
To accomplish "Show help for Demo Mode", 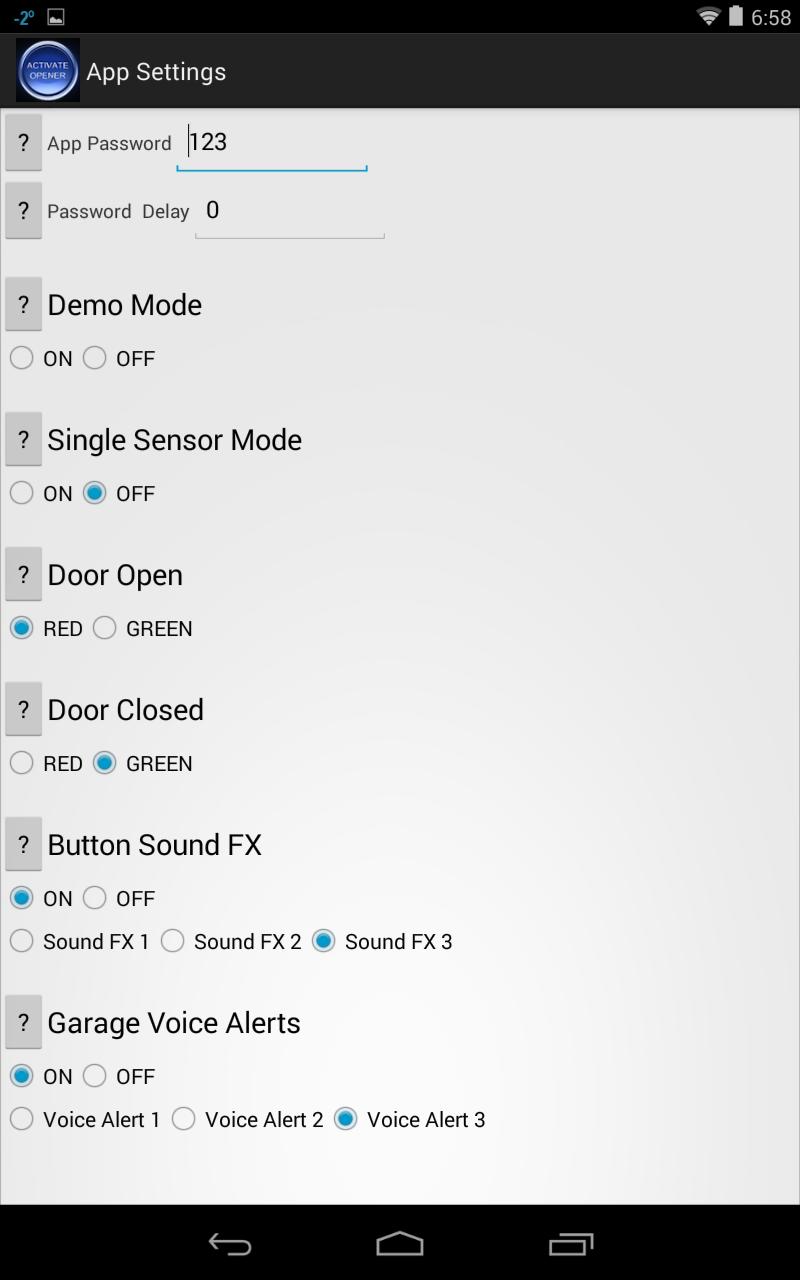I will 24,305.
